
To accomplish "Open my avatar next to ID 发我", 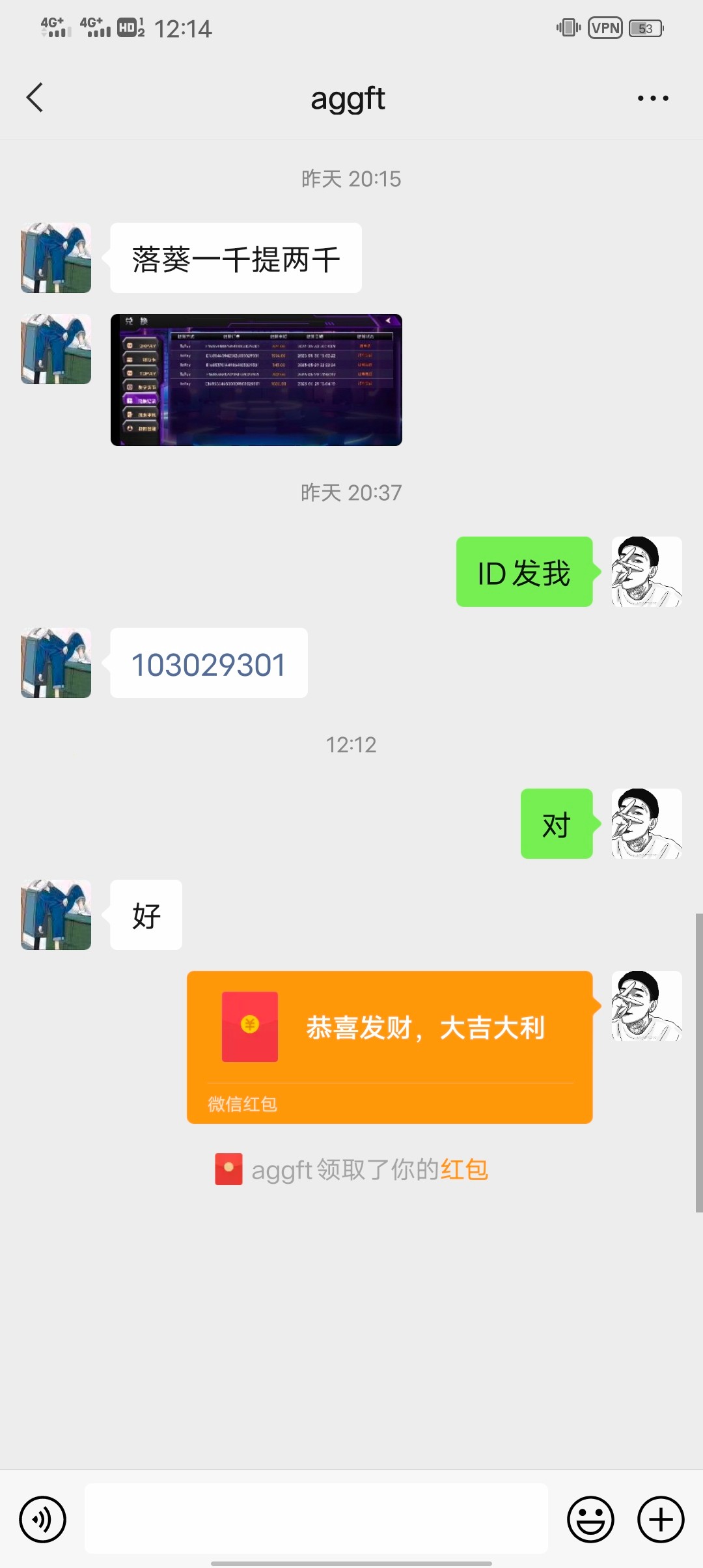I will coord(646,572).
